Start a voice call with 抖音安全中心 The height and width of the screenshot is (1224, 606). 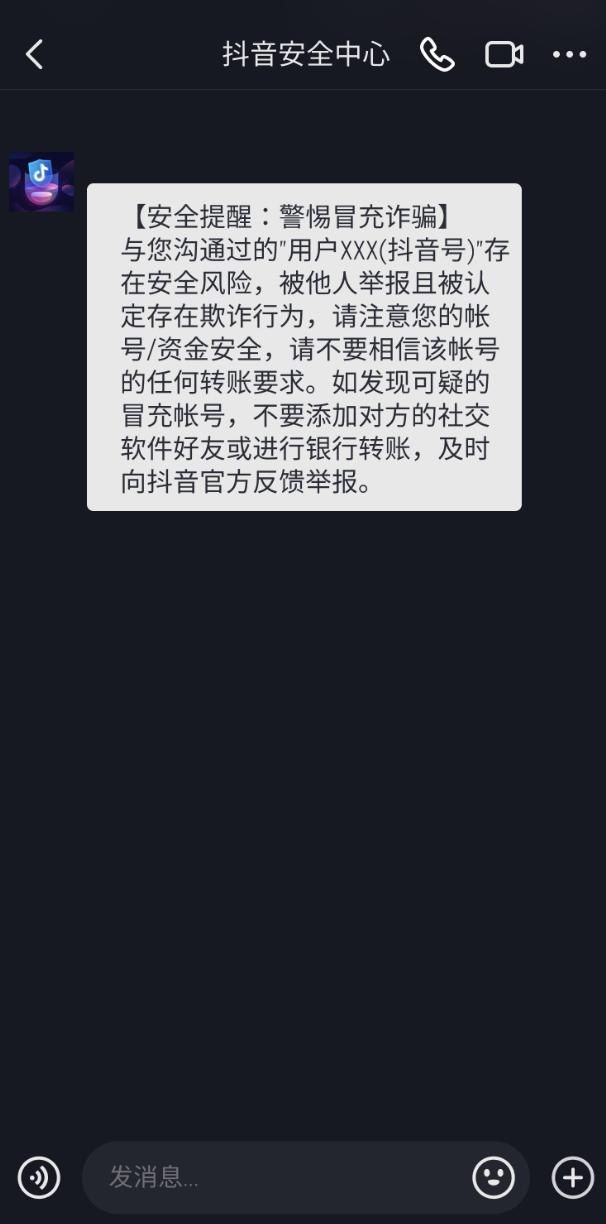pyautogui.click(x=437, y=55)
